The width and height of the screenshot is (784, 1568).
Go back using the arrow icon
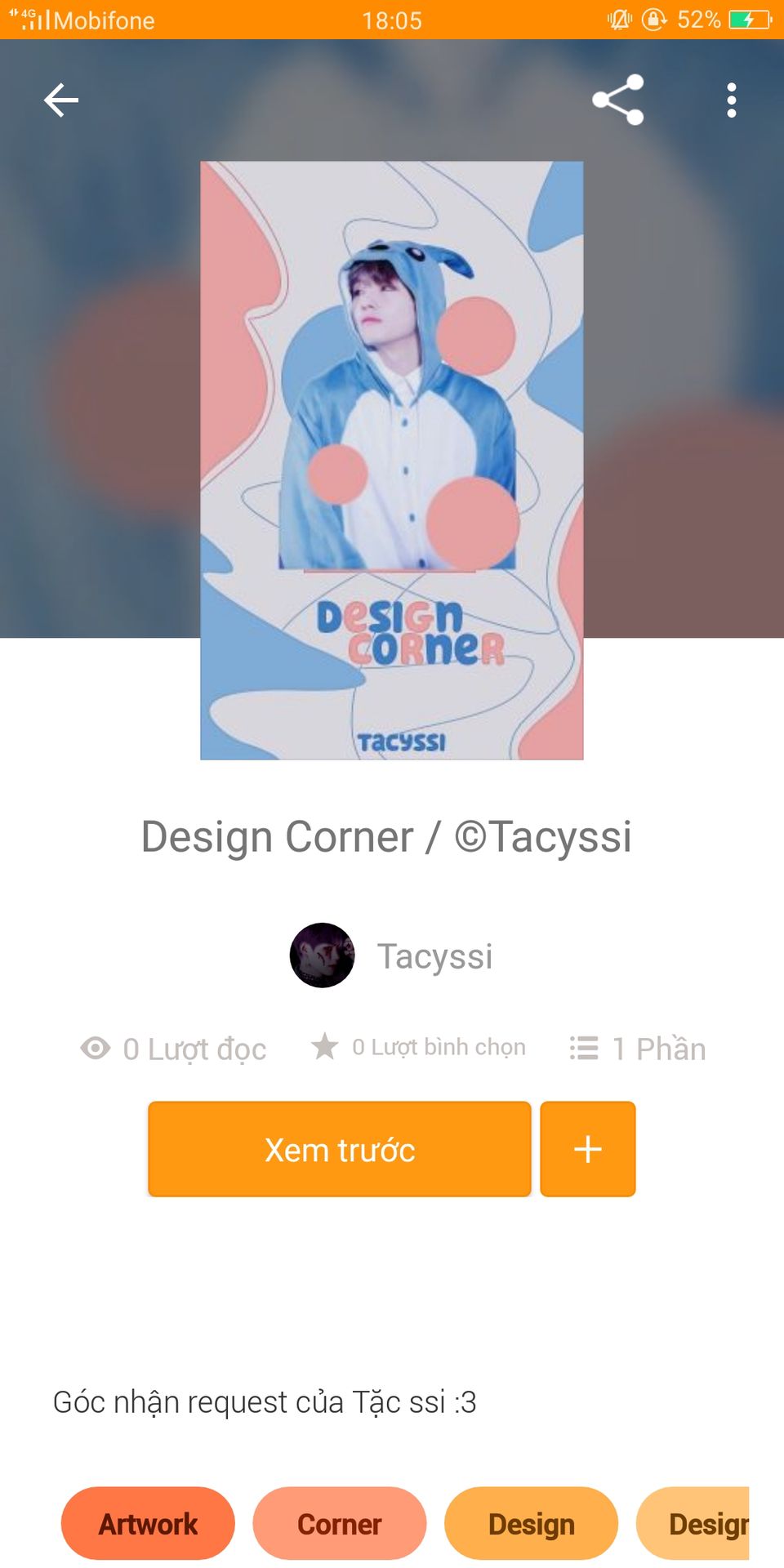tap(61, 100)
